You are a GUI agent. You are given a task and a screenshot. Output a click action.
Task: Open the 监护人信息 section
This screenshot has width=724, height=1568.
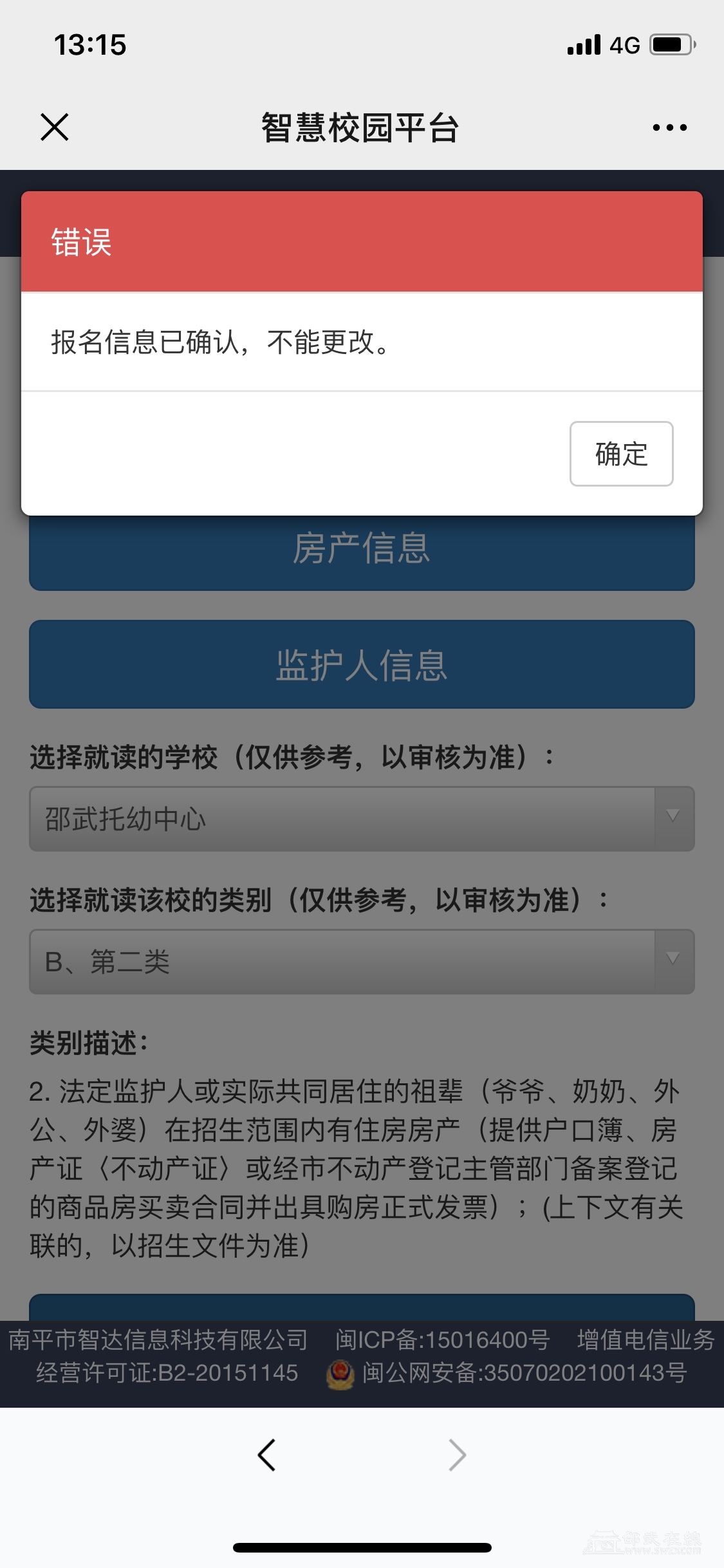(362, 664)
